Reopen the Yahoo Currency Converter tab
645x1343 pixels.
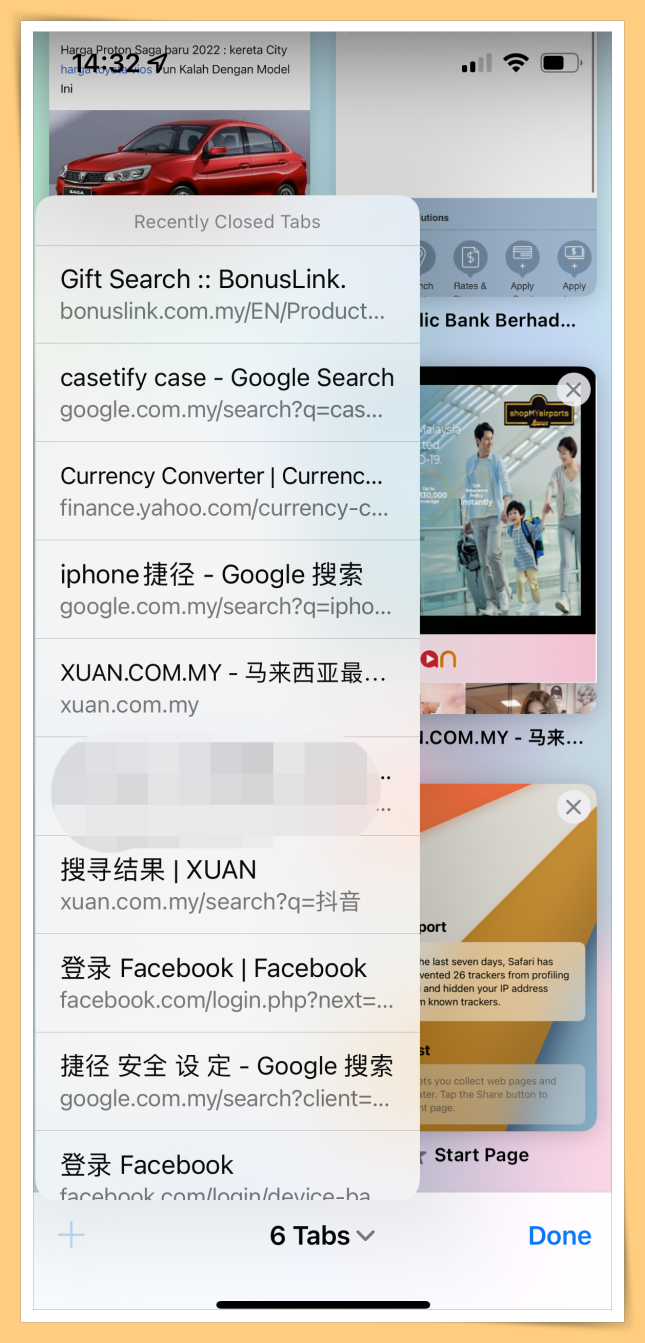point(226,491)
